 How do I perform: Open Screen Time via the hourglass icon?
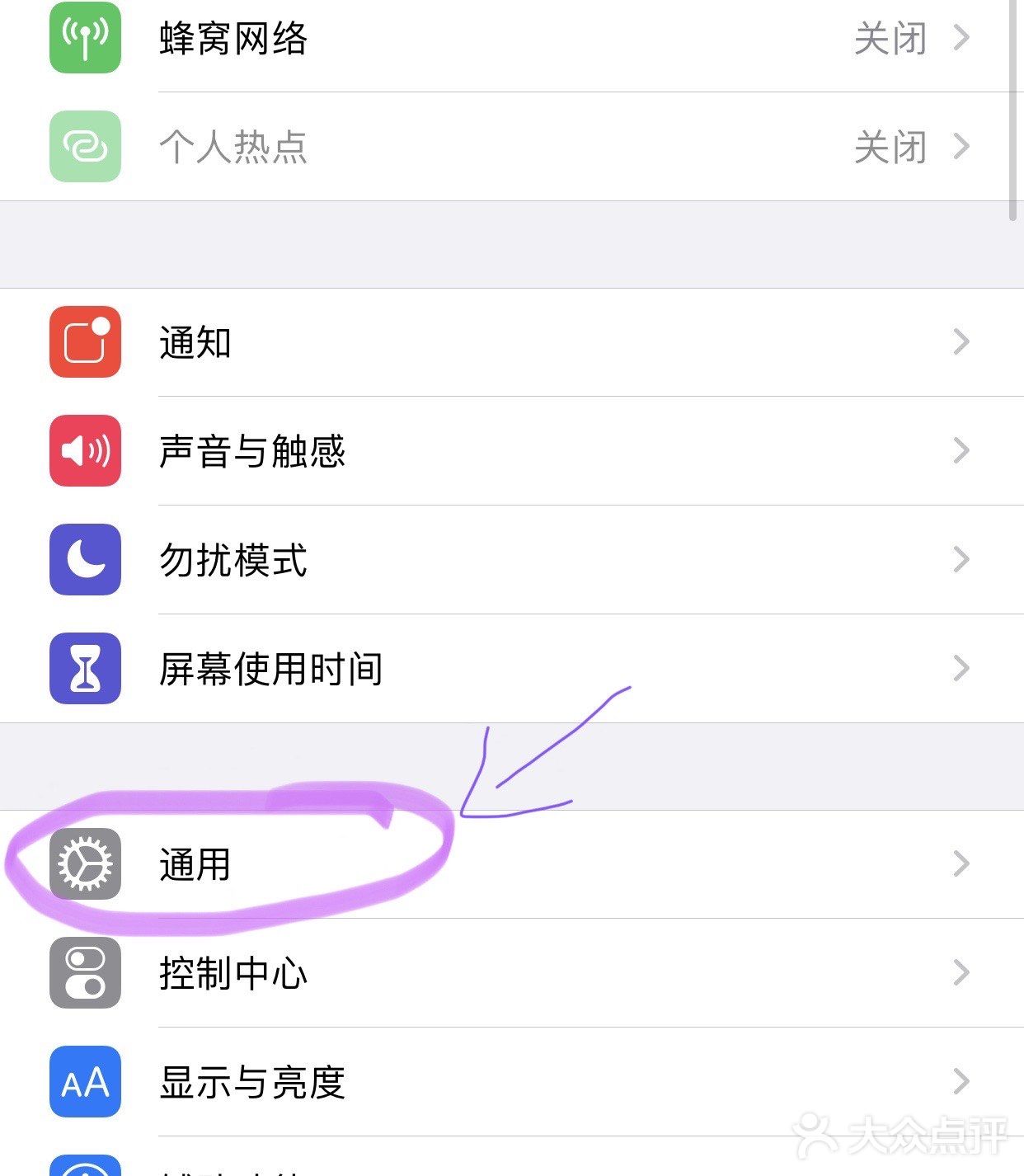(83, 670)
